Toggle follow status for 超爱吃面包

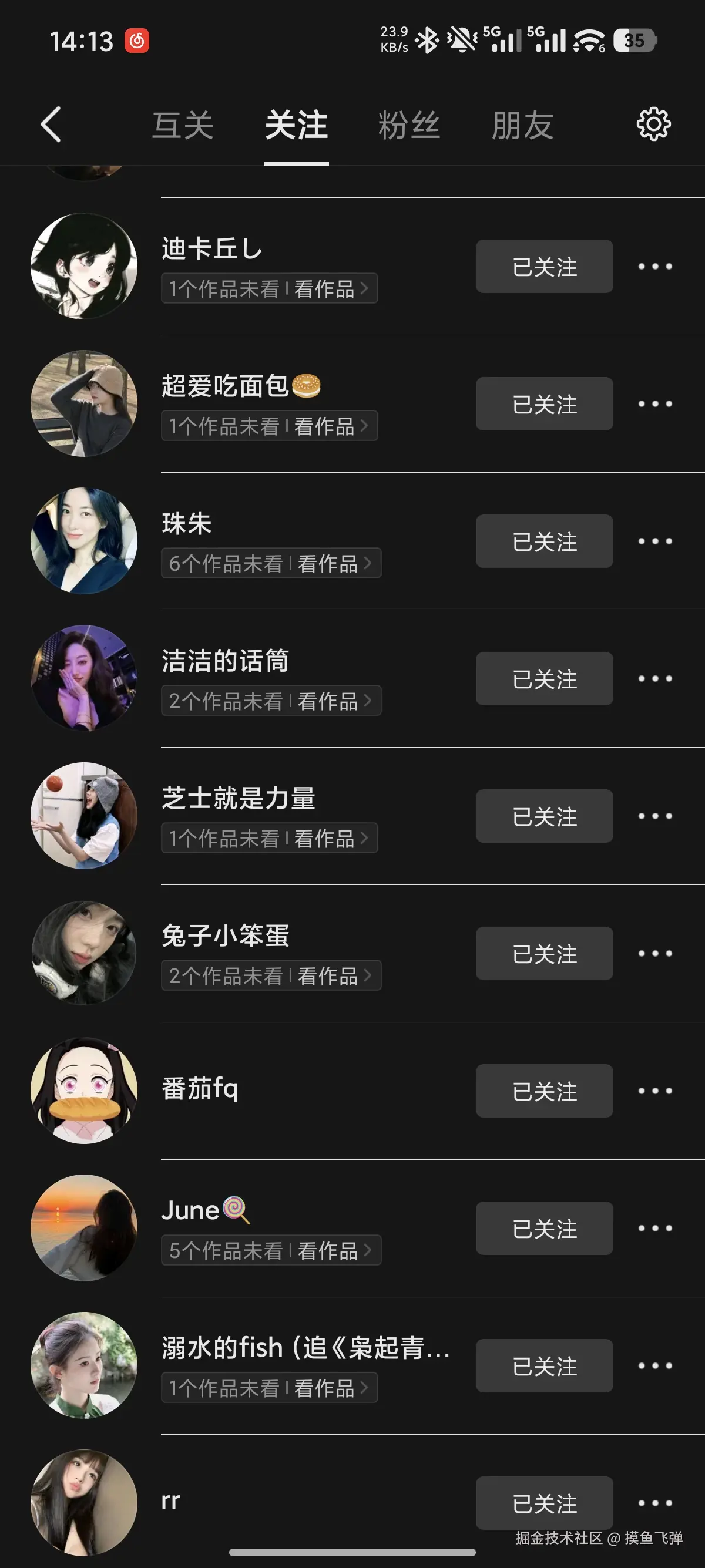[x=543, y=403]
